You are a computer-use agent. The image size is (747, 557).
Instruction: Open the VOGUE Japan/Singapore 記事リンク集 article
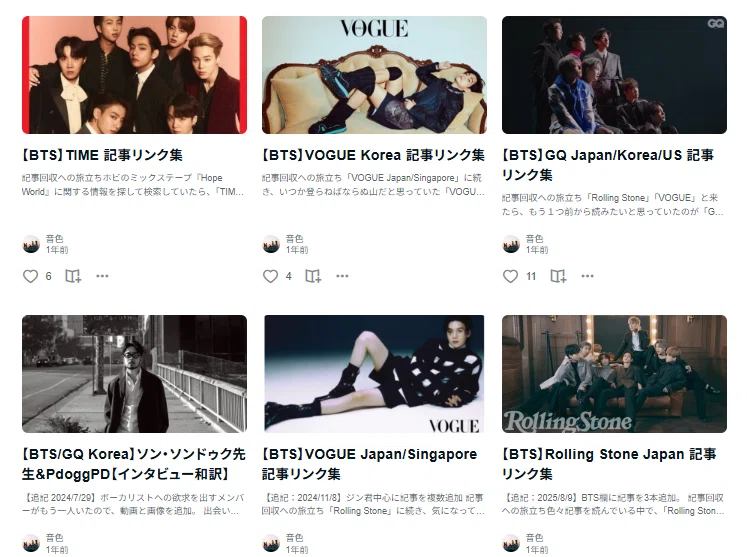[x=369, y=464]
